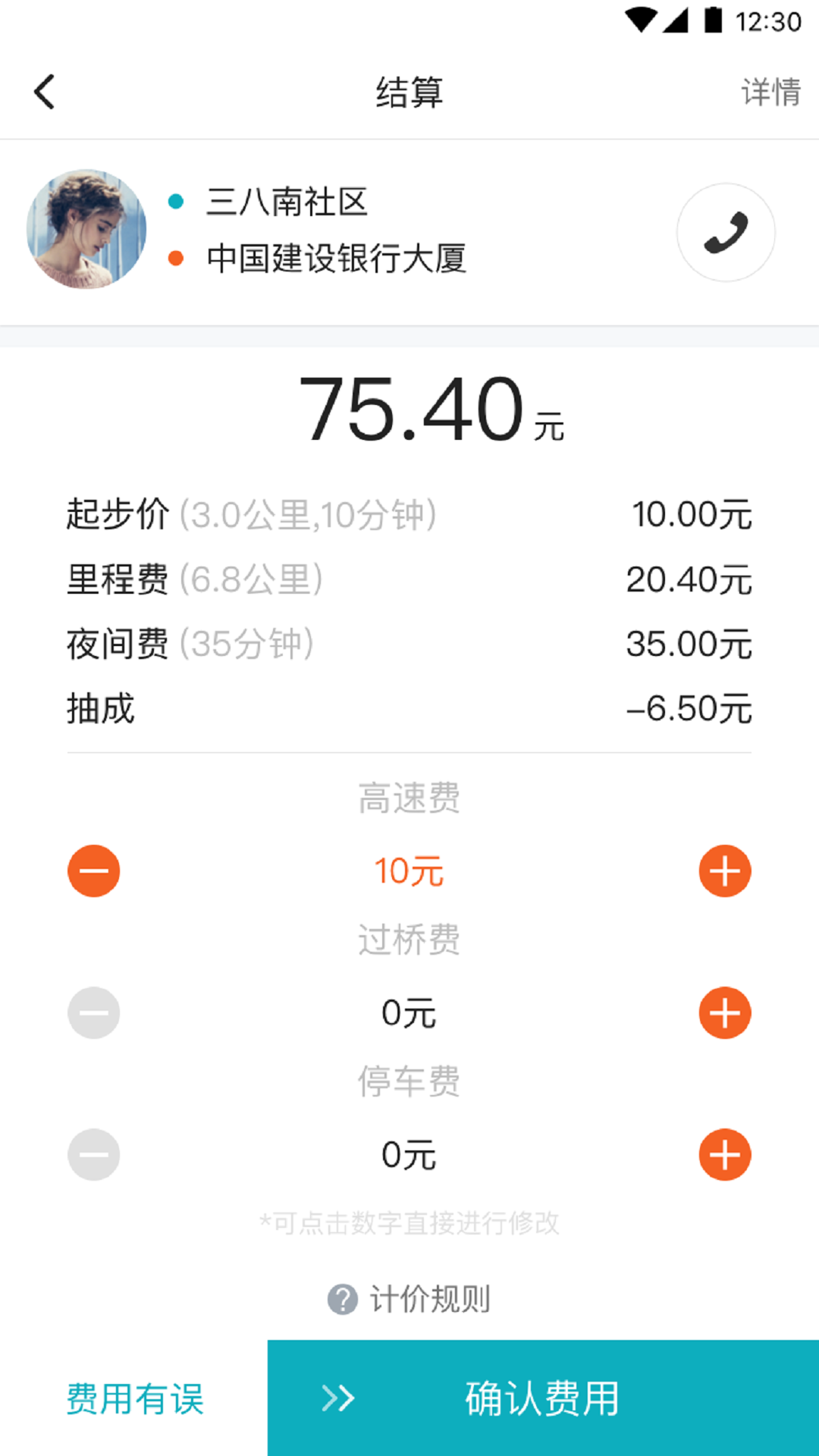819x1456 pixels.
Task: Report 费用有误 fee error
Action: click(x=134, y=1398)
